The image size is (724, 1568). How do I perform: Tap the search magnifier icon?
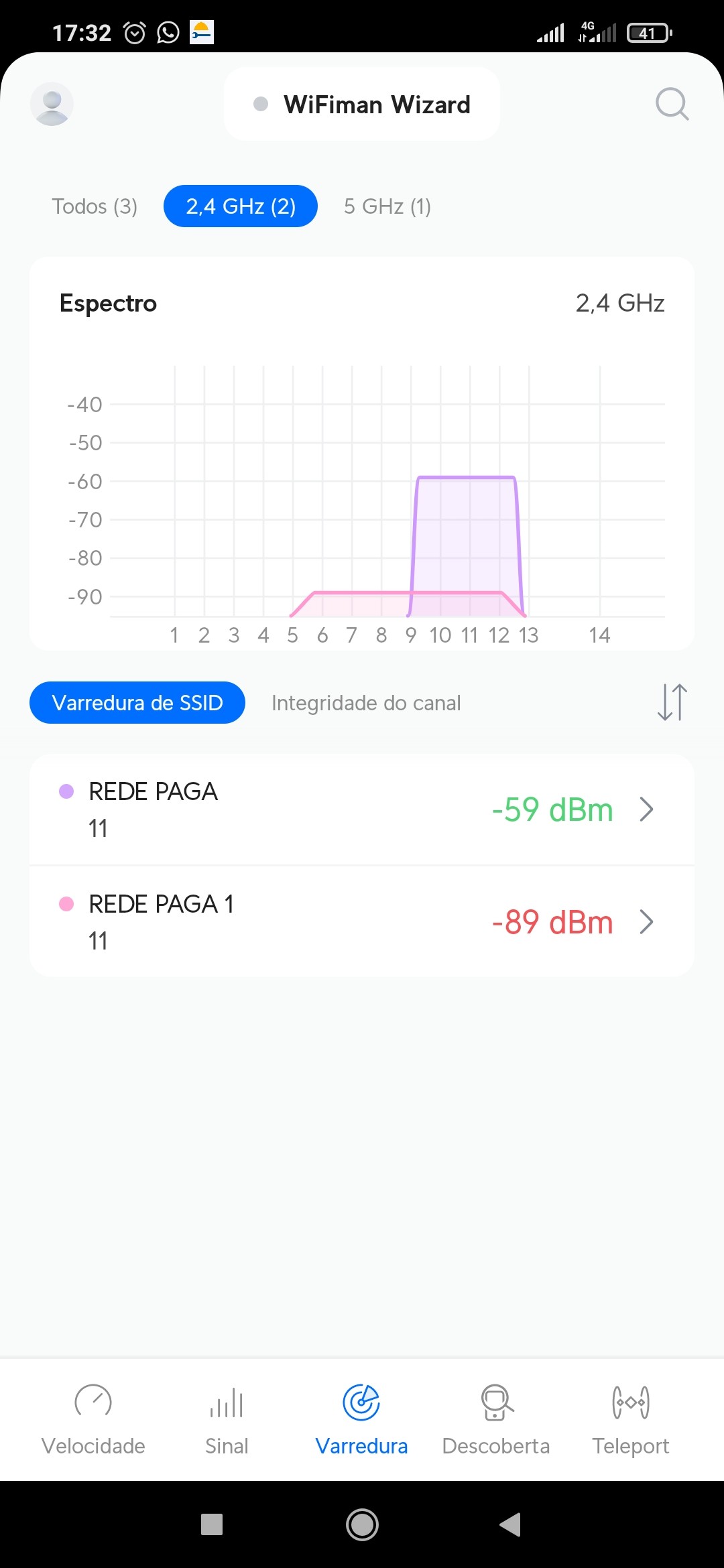pos(671,104)
